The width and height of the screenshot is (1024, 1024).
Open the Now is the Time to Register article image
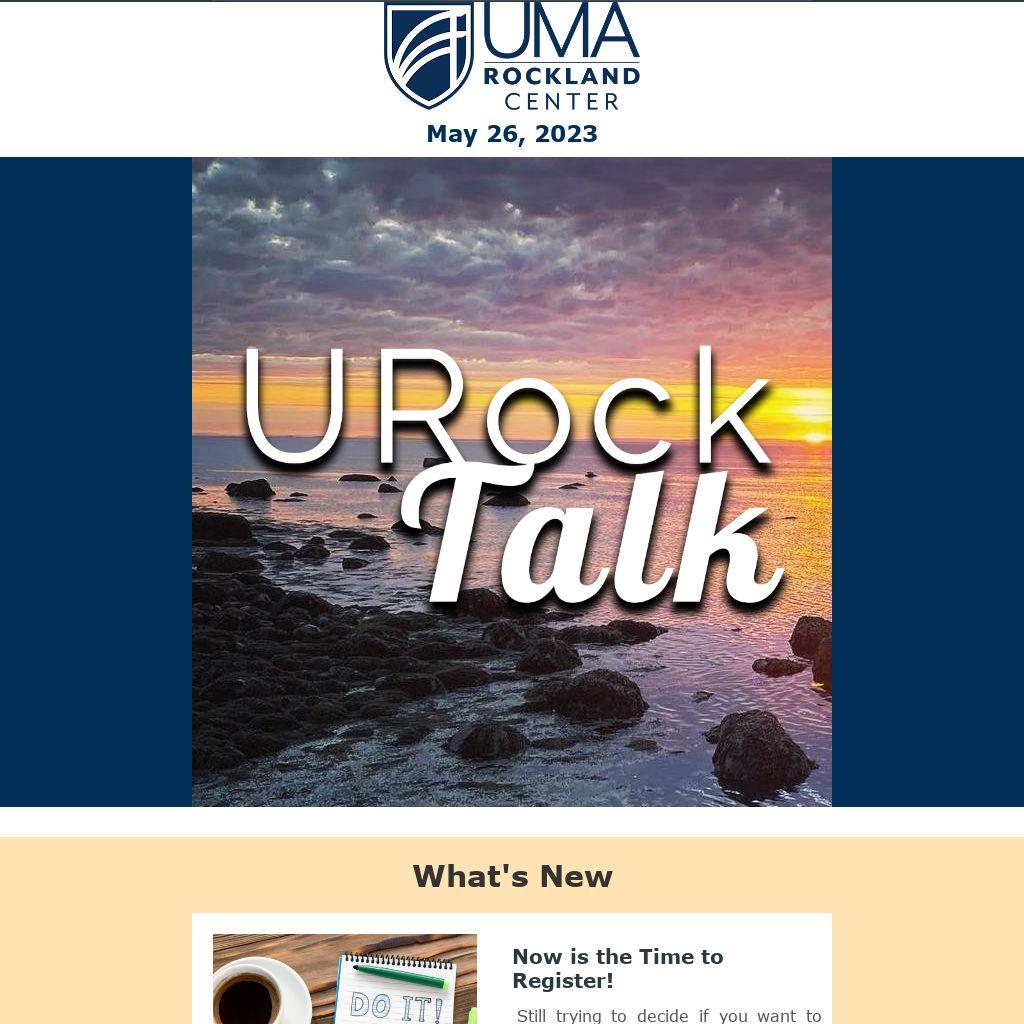(344, 979)
